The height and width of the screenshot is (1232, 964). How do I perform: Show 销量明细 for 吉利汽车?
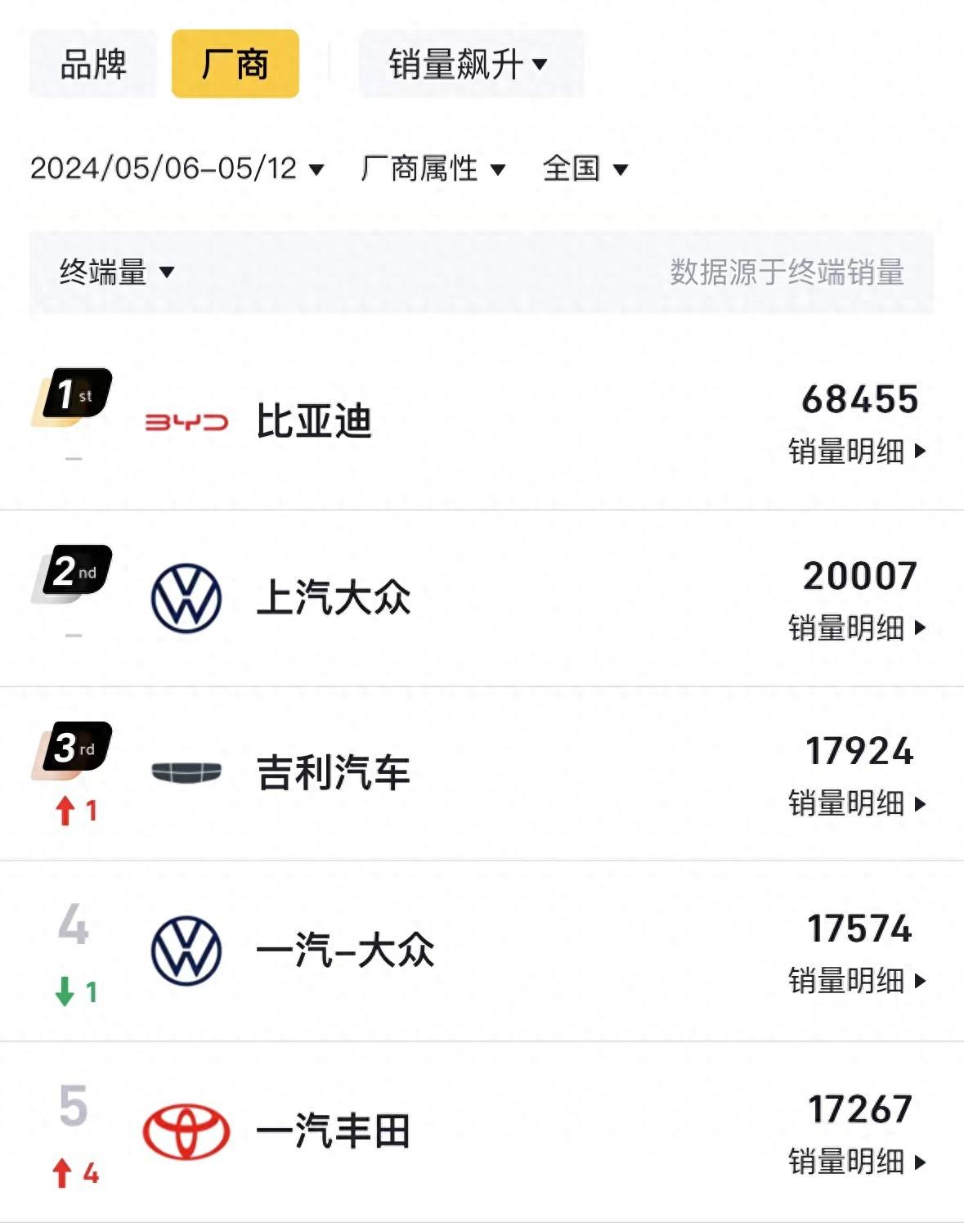point(856,803)
